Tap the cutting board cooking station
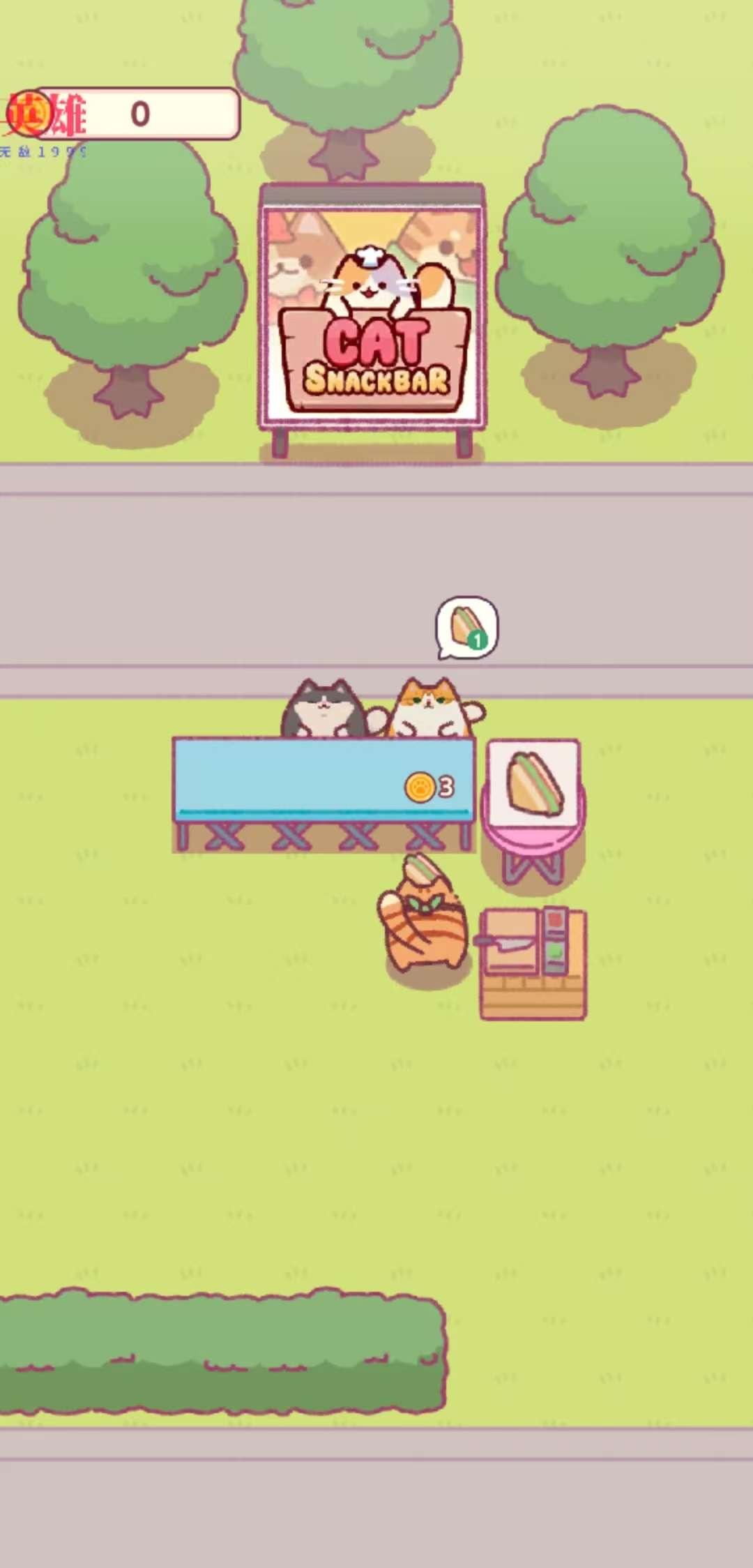Viewport: 753px width, 1568px height. (533, 963)
